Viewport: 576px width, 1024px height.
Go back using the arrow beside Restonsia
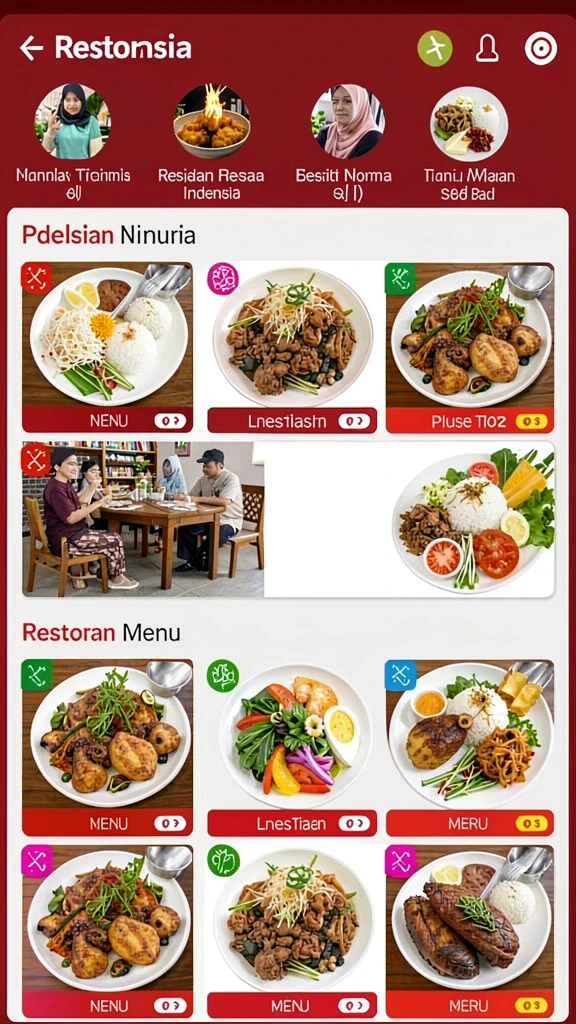pyautogui.click(x=31, y=48)
